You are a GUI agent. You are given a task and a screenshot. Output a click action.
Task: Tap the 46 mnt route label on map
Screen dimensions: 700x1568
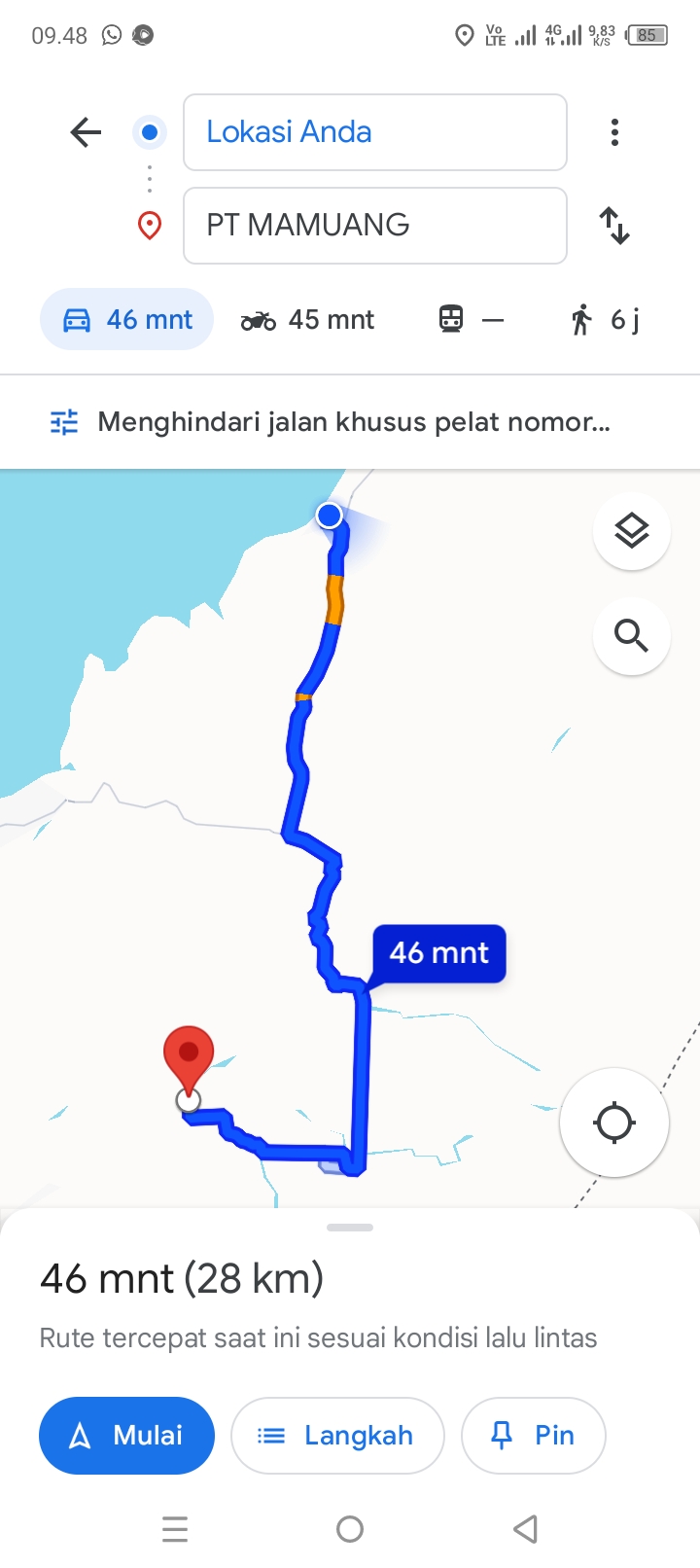click(439, 953)
